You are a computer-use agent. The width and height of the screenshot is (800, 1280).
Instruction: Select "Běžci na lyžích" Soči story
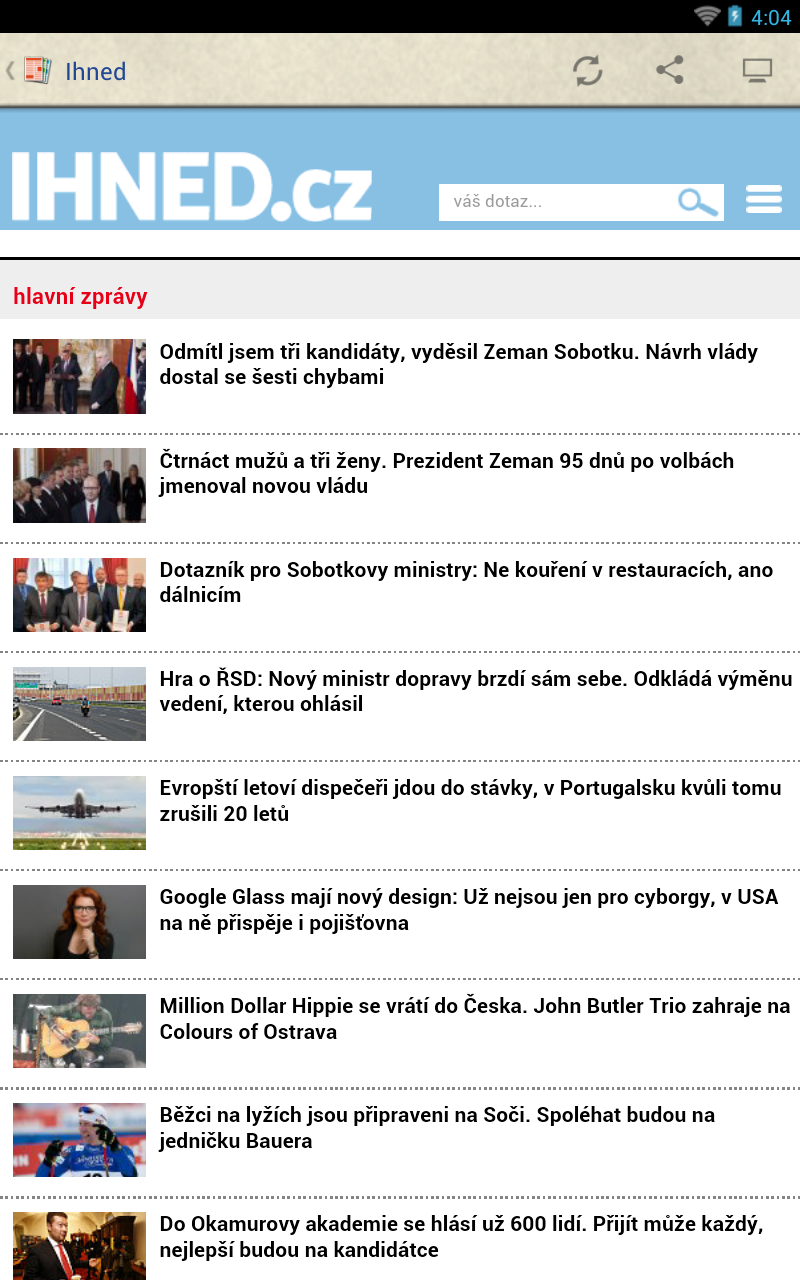point(437,1128)
